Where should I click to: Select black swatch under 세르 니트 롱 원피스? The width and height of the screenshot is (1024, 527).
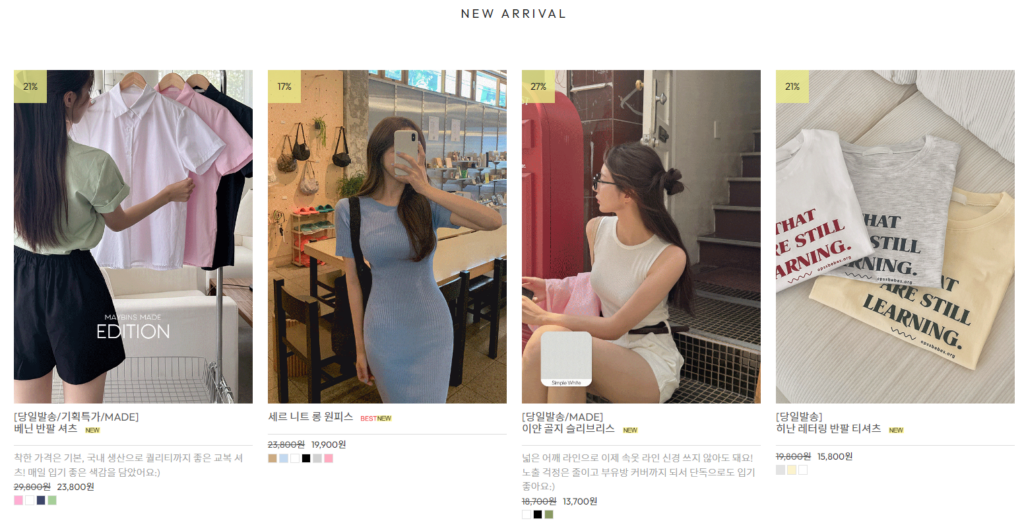[x=306, y=458]
